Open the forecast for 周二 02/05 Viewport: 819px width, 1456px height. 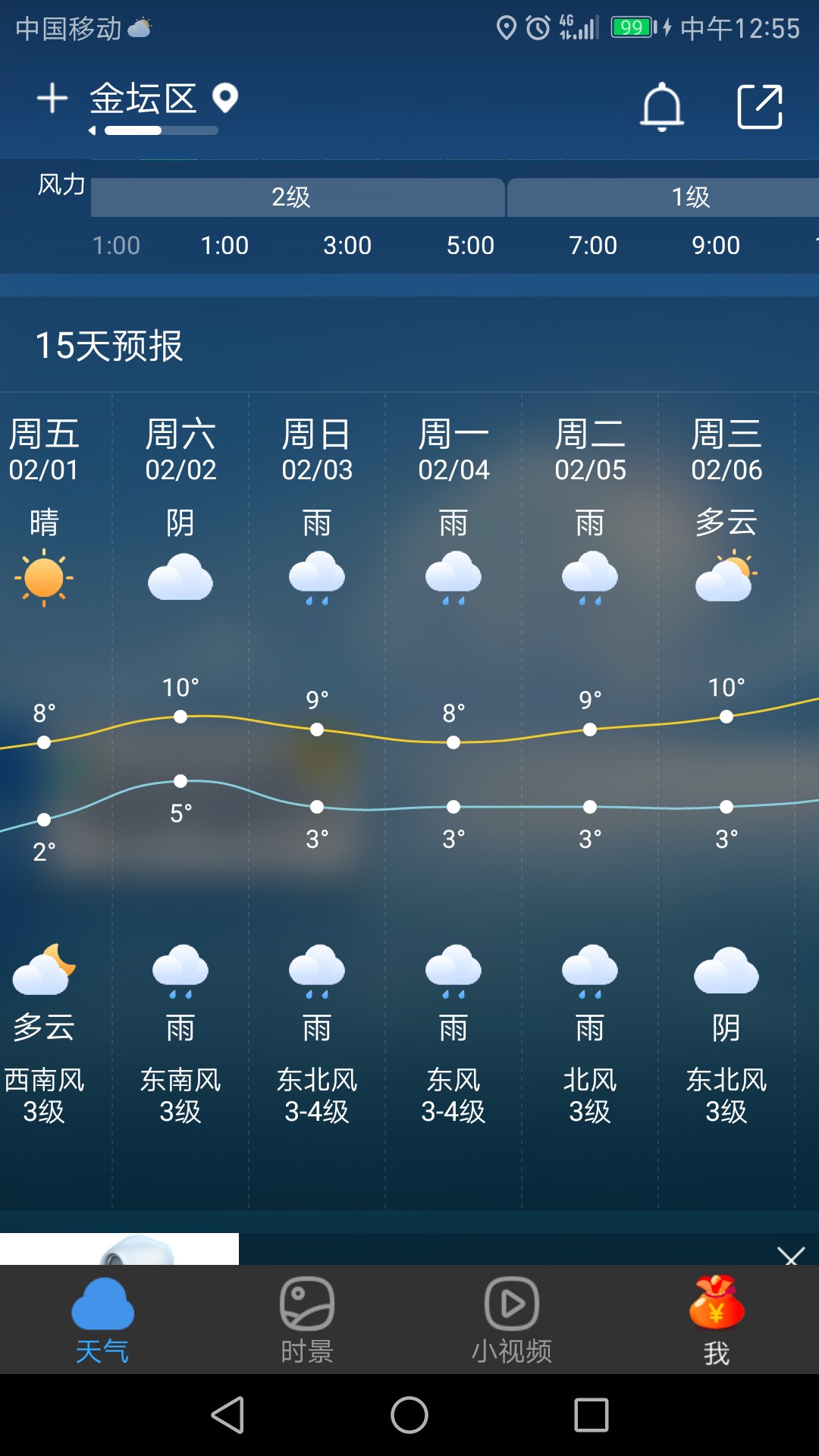(590, 800)
